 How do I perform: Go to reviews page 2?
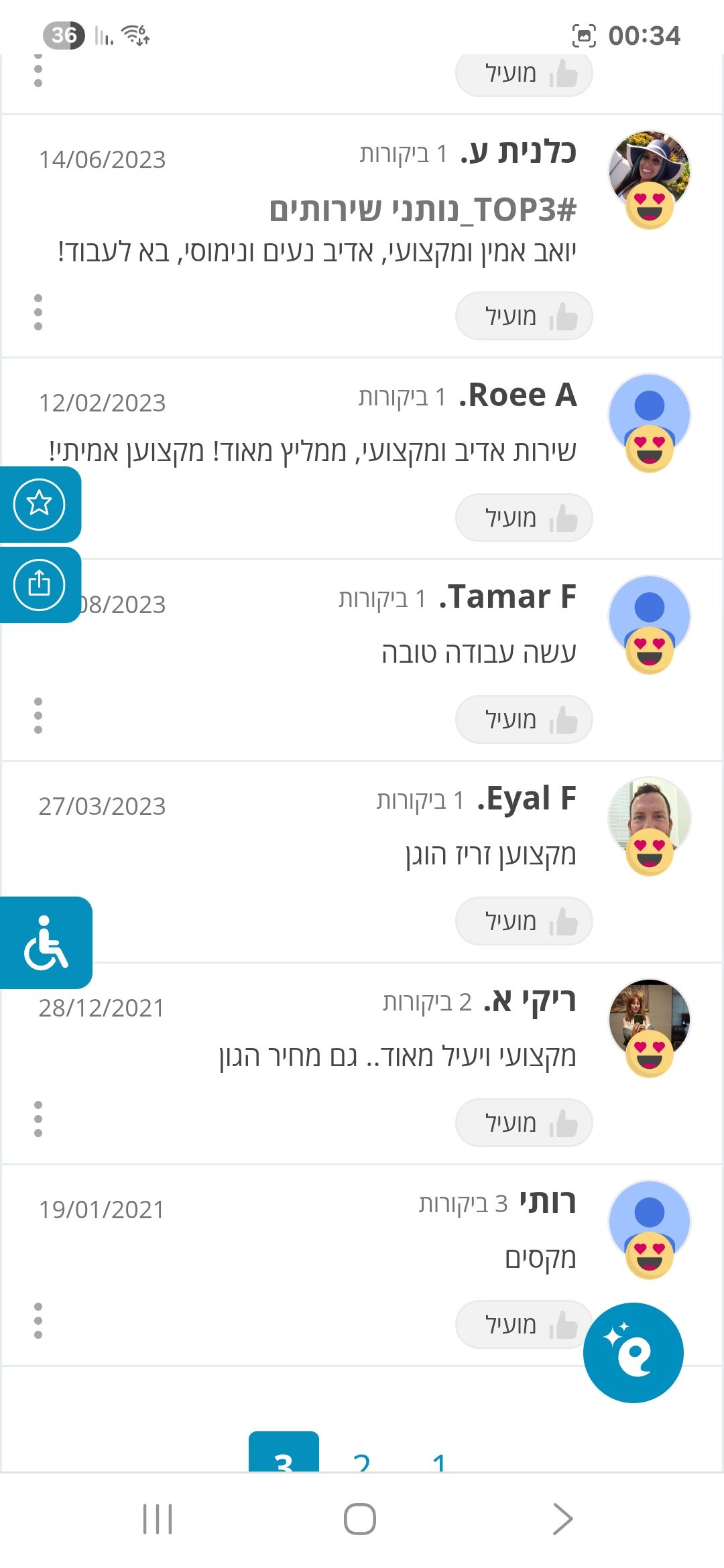tap(362, 1461)
